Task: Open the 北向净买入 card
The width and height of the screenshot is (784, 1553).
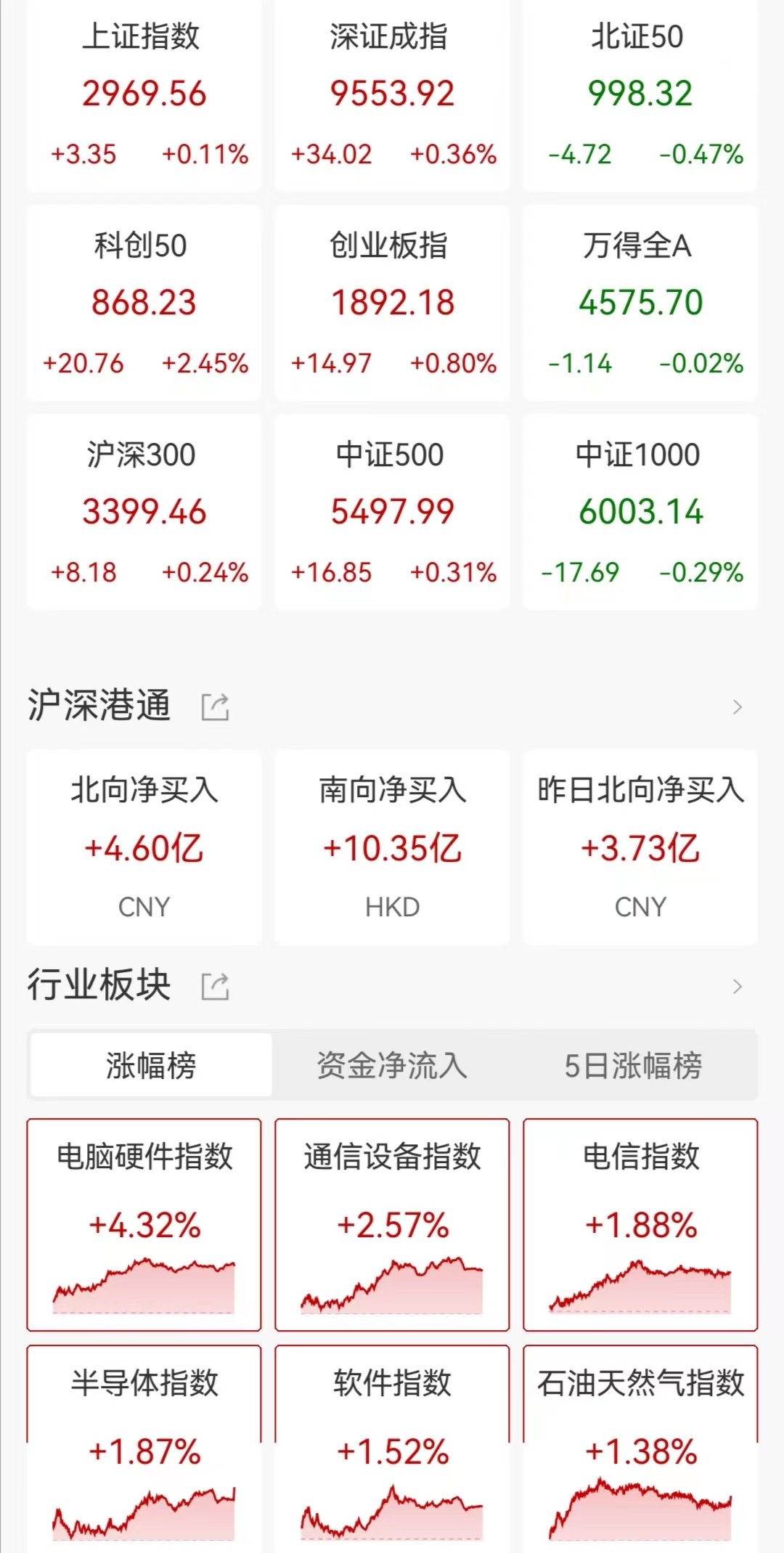Action: [144, 847]
